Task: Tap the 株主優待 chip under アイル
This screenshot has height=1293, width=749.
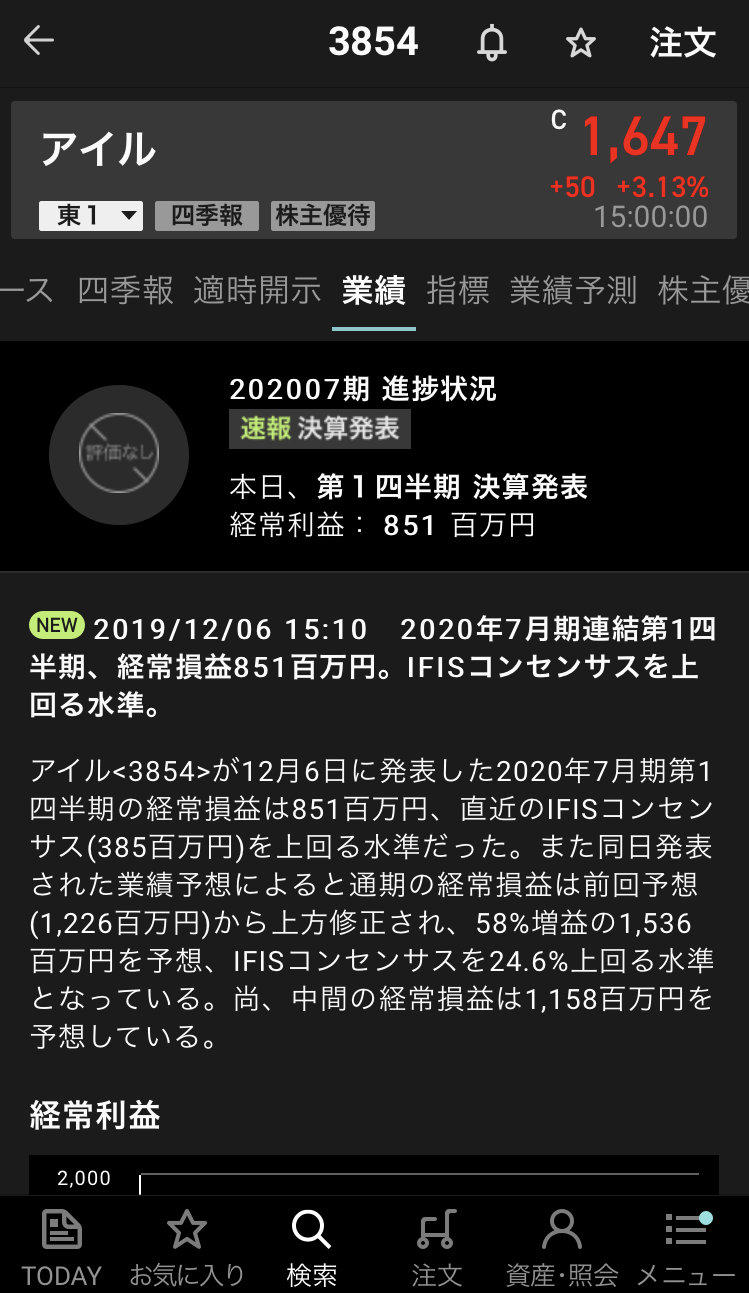Action: [x=322, y=216]
